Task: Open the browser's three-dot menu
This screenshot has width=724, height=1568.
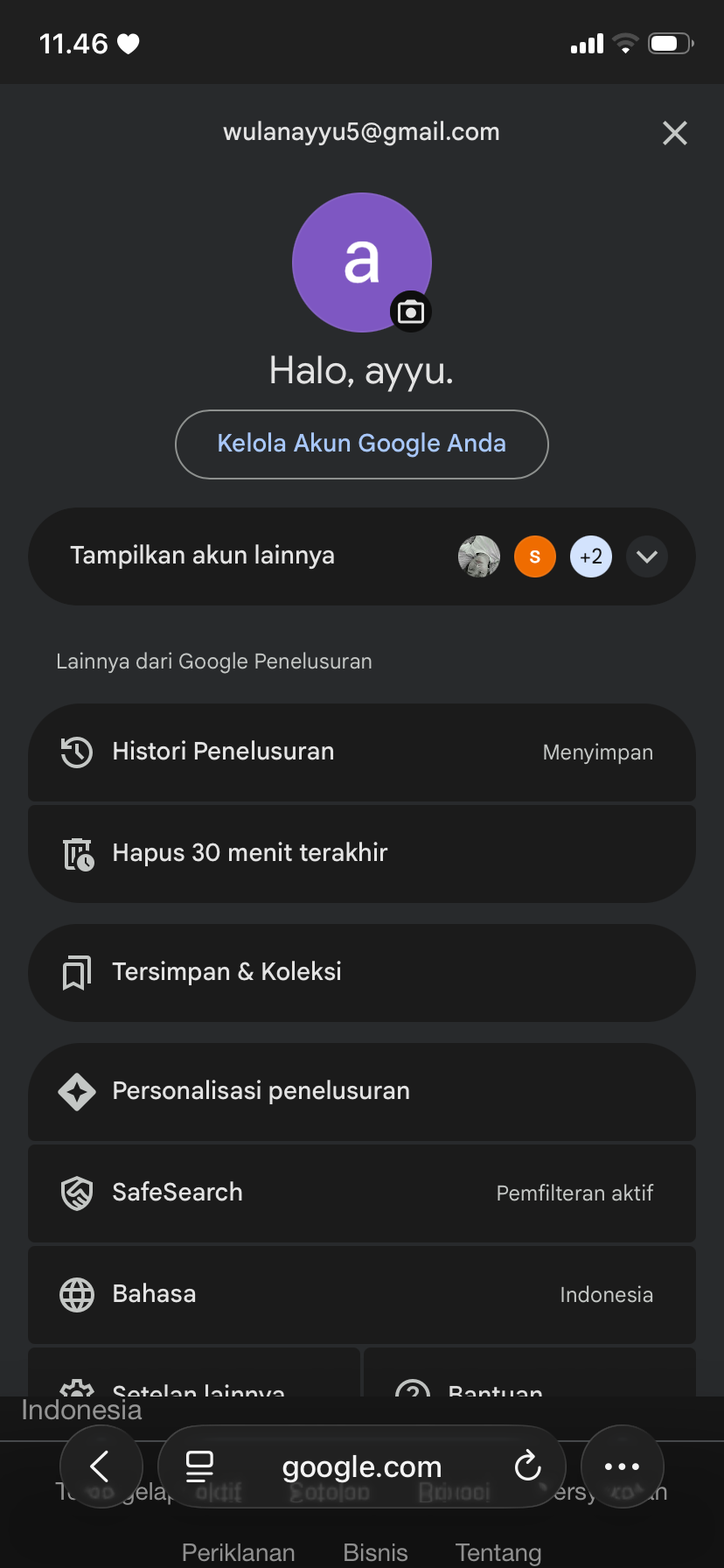Action: tap(622, 1466)
